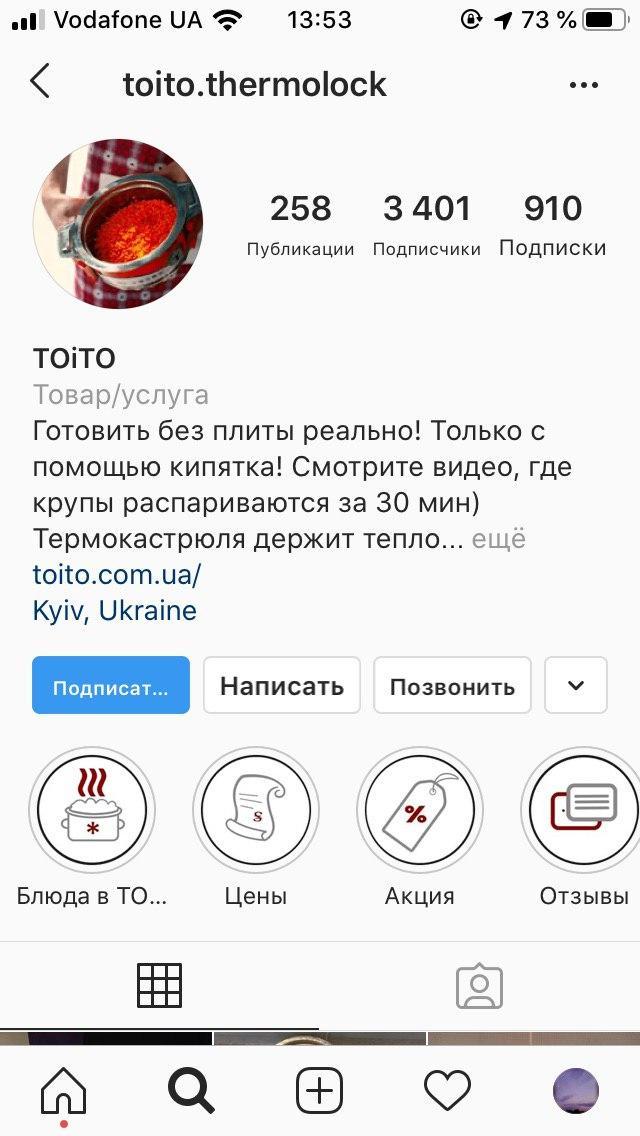Open the 910 following list
Image resolution: width=640 pixels, height=1136 pixels.
(x=552, y=225)
